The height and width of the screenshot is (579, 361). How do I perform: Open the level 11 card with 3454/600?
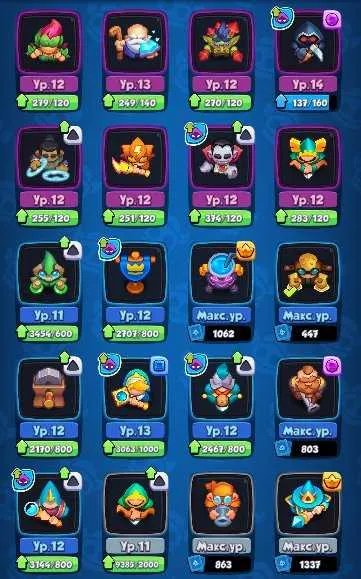click(x=48, y=291)
